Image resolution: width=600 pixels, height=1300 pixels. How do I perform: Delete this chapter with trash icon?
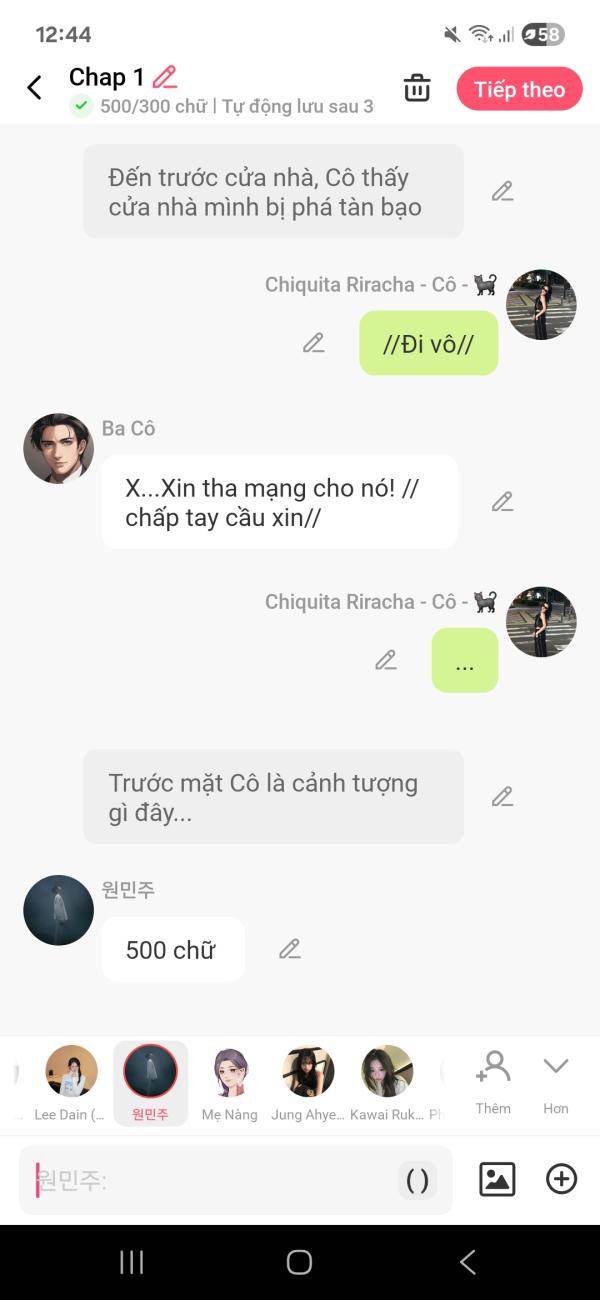417,88
